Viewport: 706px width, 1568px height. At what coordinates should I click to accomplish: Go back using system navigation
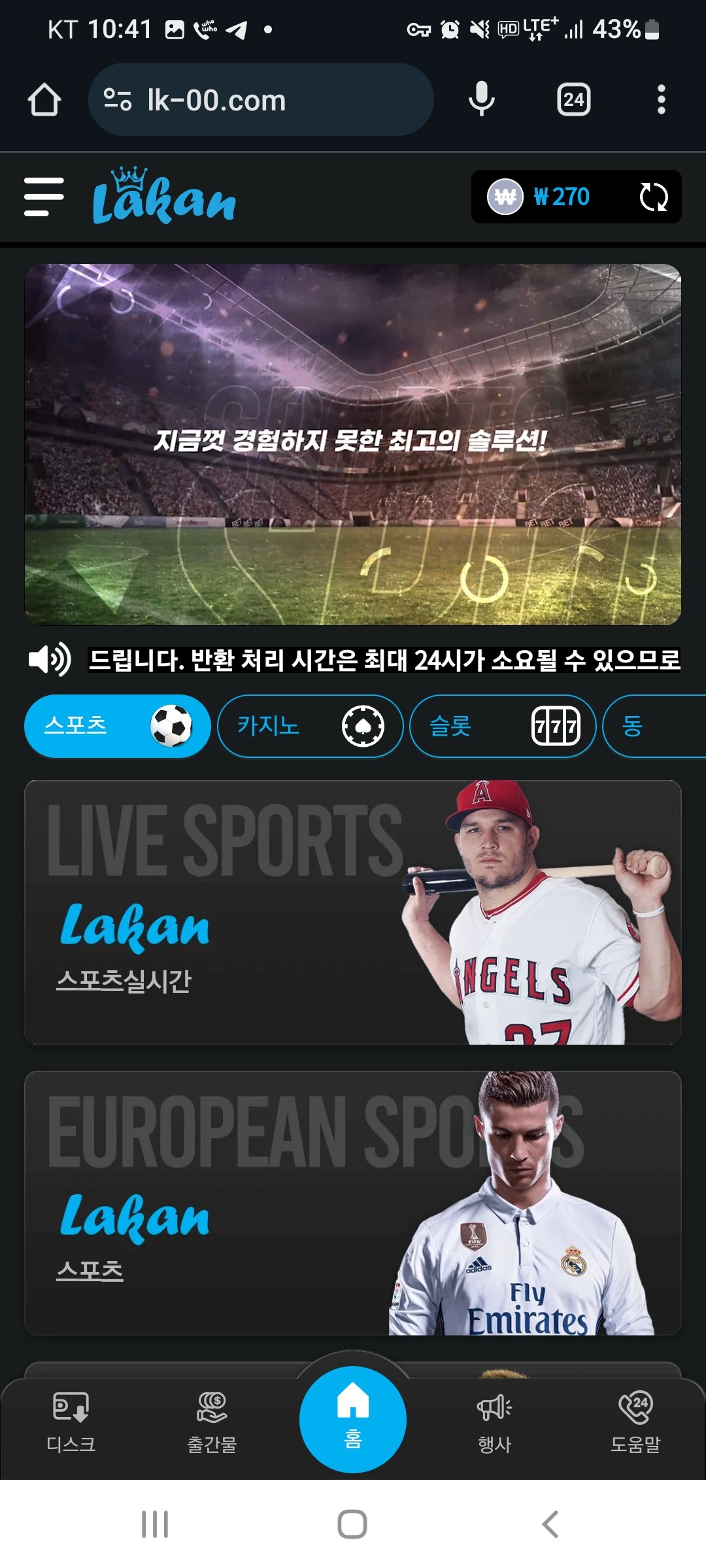coord(550,1524)
